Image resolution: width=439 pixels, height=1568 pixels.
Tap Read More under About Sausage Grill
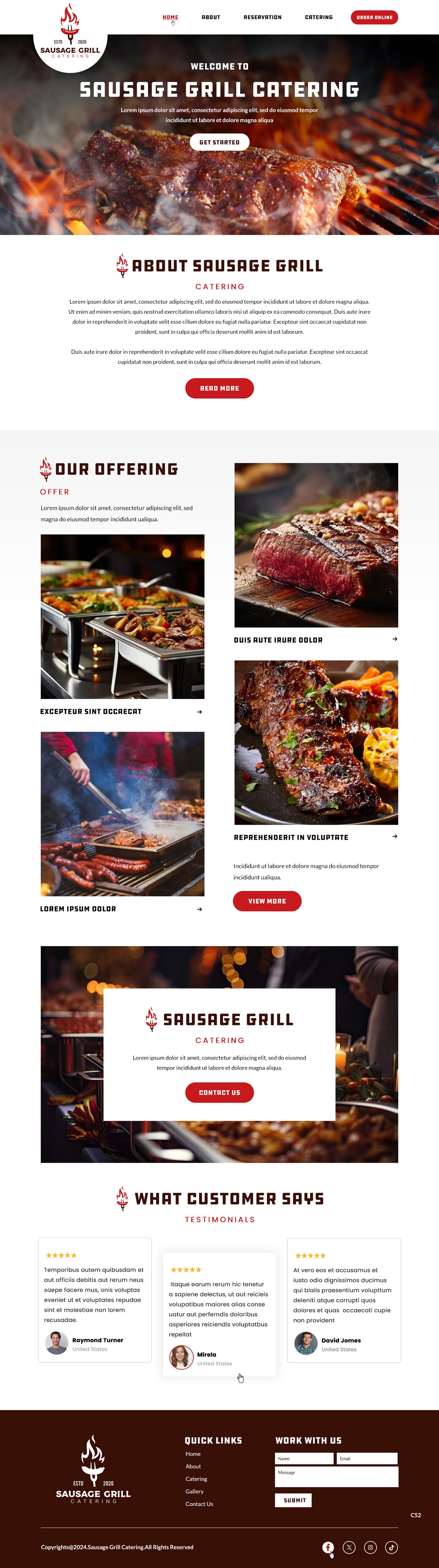coord(219,388)
